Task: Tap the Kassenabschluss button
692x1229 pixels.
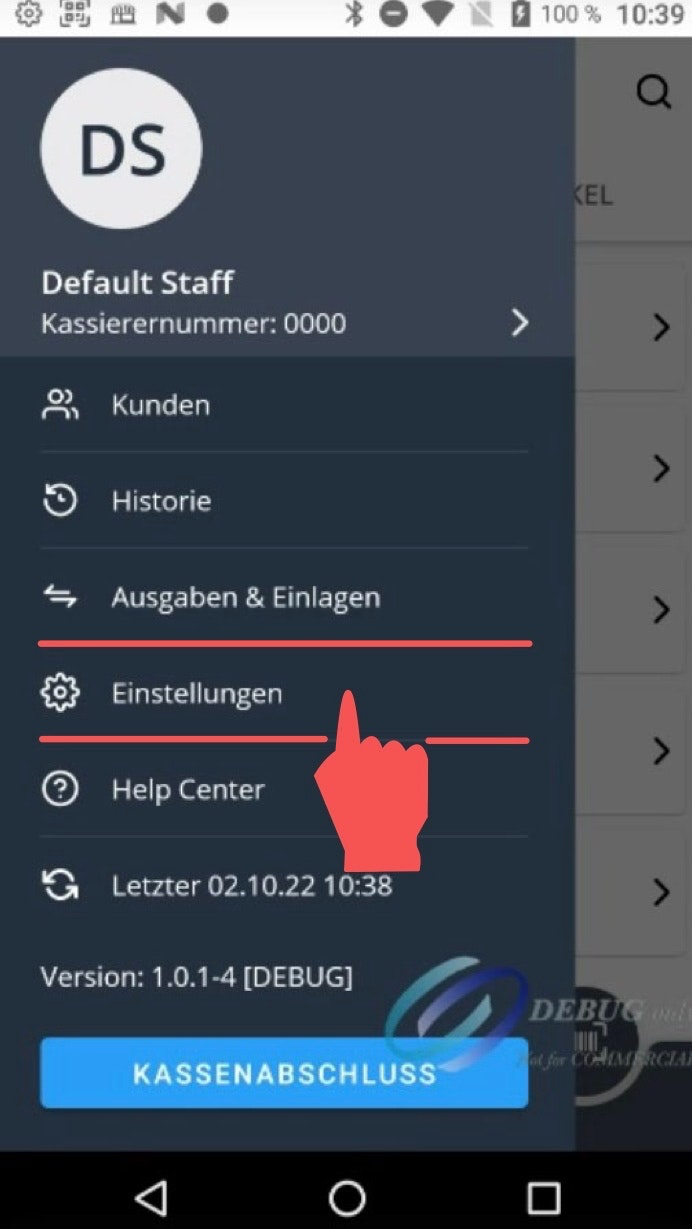Action: (284, 1073)
